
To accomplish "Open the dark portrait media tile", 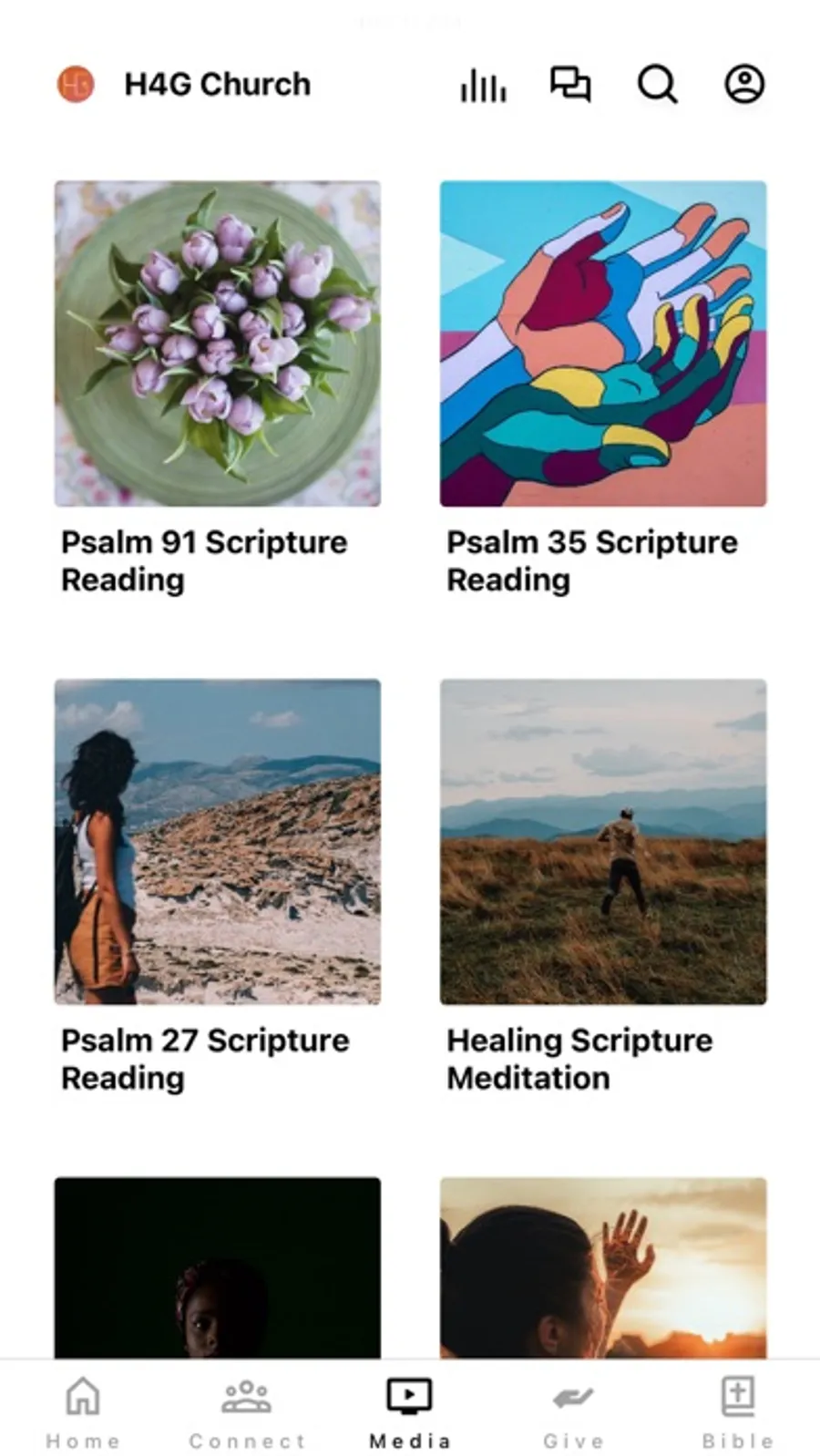I will [x=218, y=1268].
